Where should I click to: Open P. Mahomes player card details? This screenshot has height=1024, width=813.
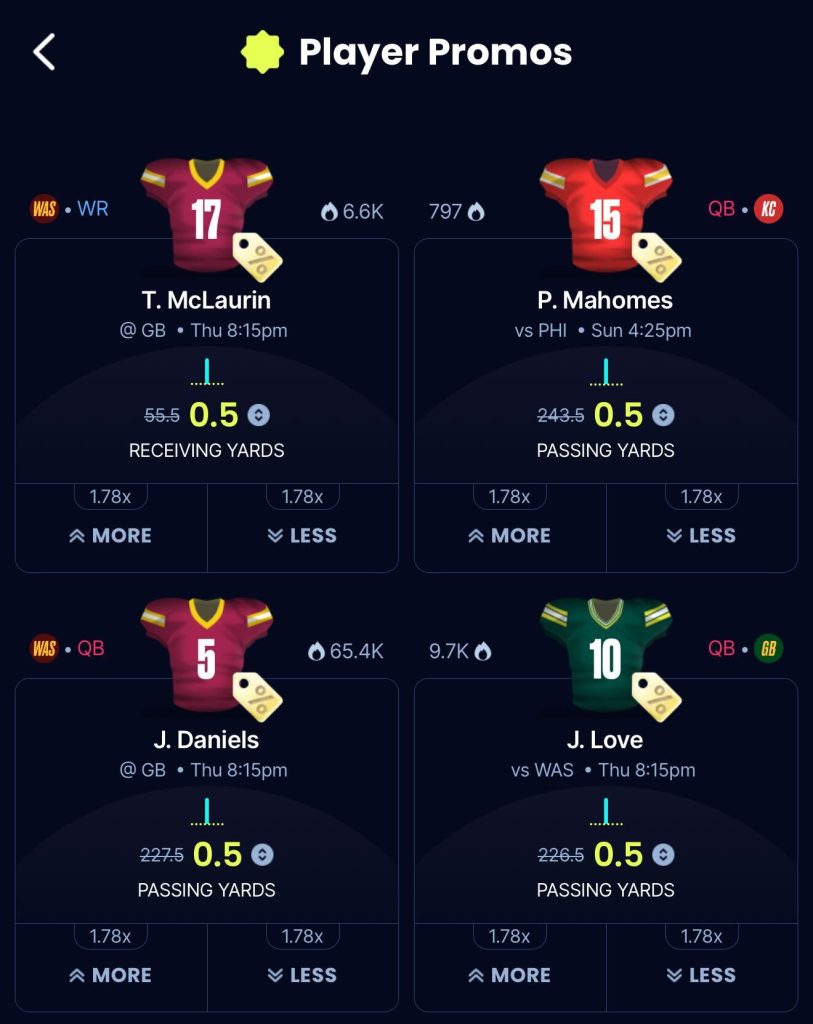[605, 300]
